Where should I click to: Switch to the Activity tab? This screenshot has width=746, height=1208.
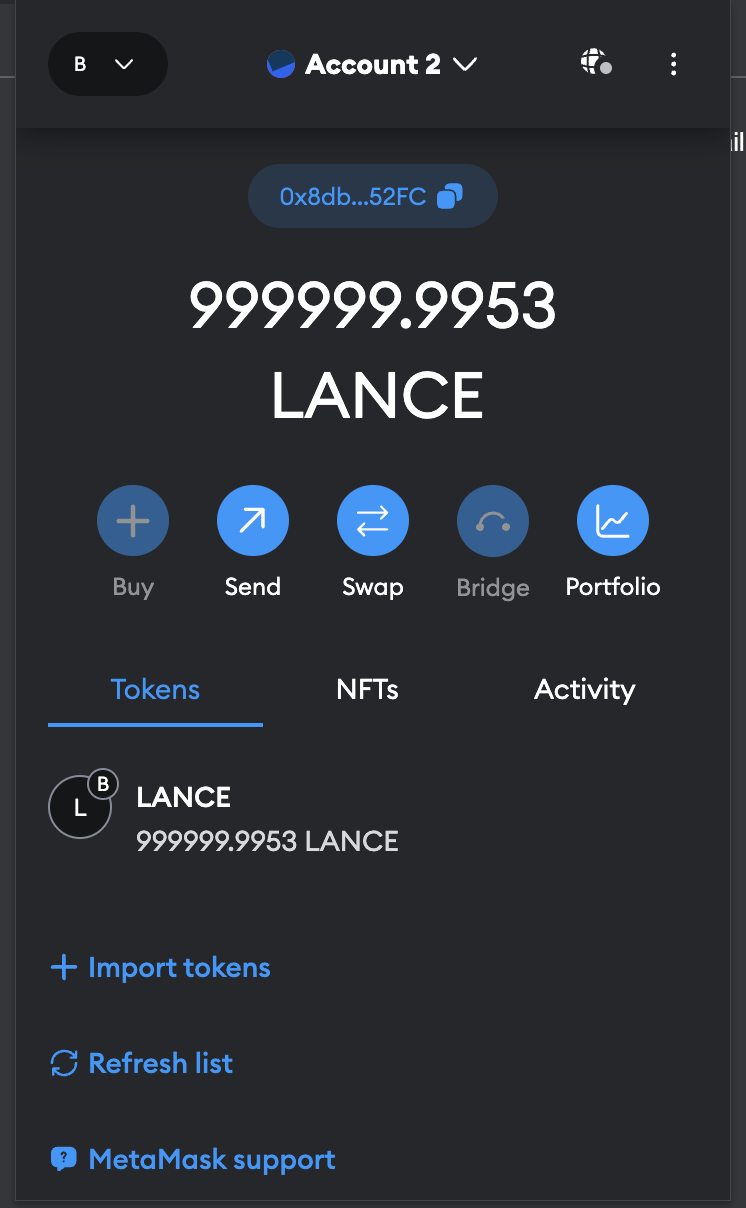click(x=584, y=690)
